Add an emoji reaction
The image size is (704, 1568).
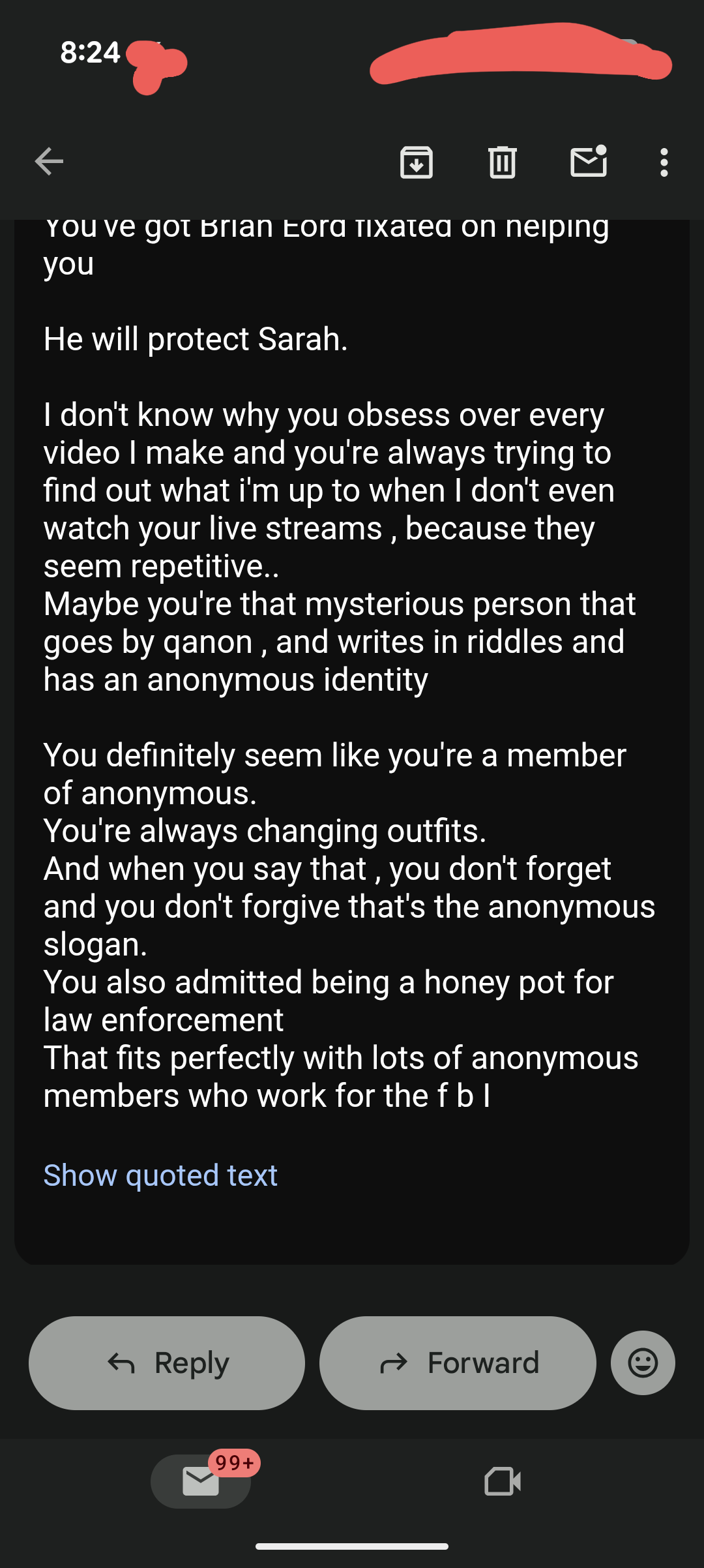(643, 1363)
